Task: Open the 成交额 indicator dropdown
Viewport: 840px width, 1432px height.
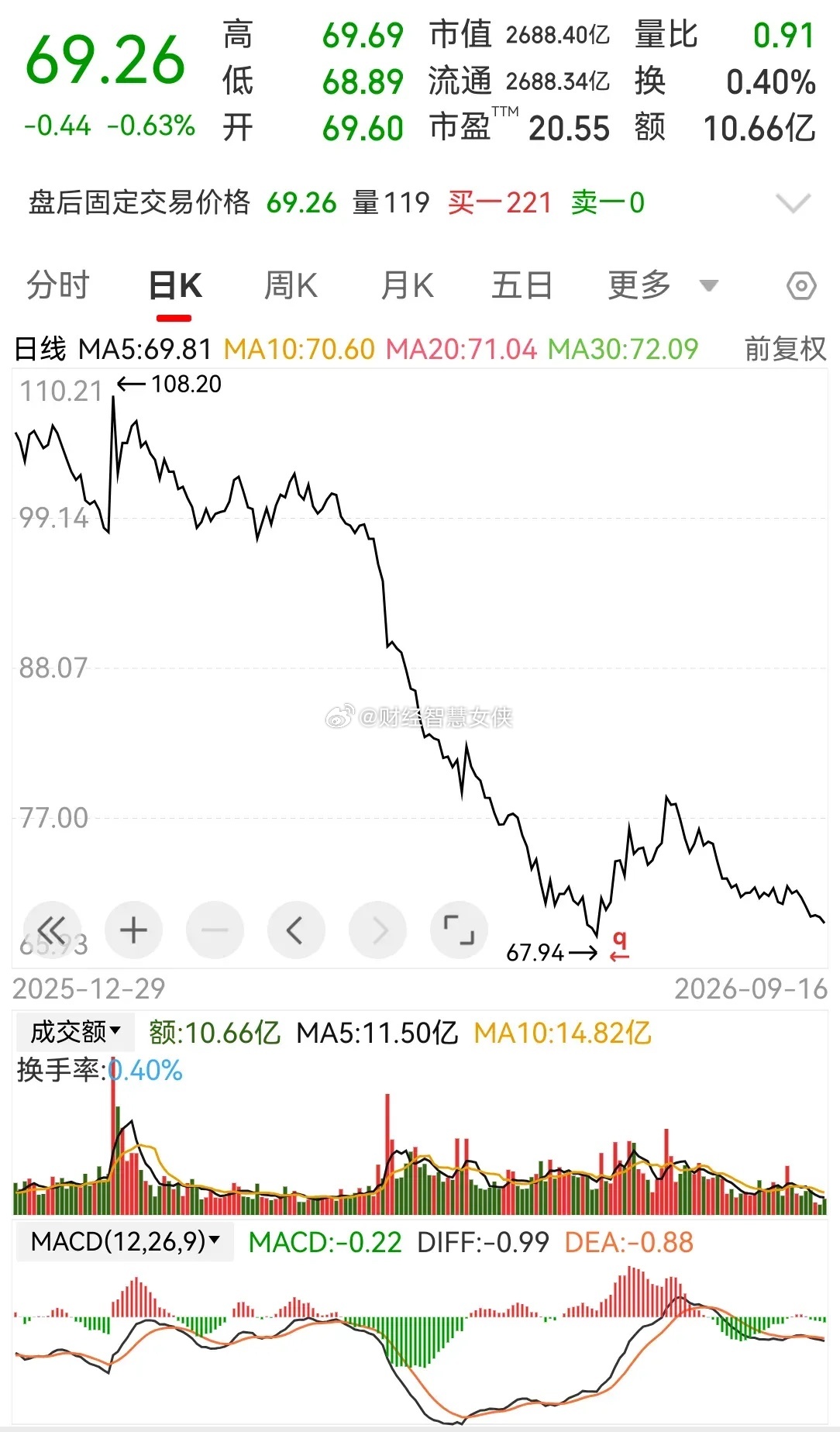Action: pos(75,1032)
